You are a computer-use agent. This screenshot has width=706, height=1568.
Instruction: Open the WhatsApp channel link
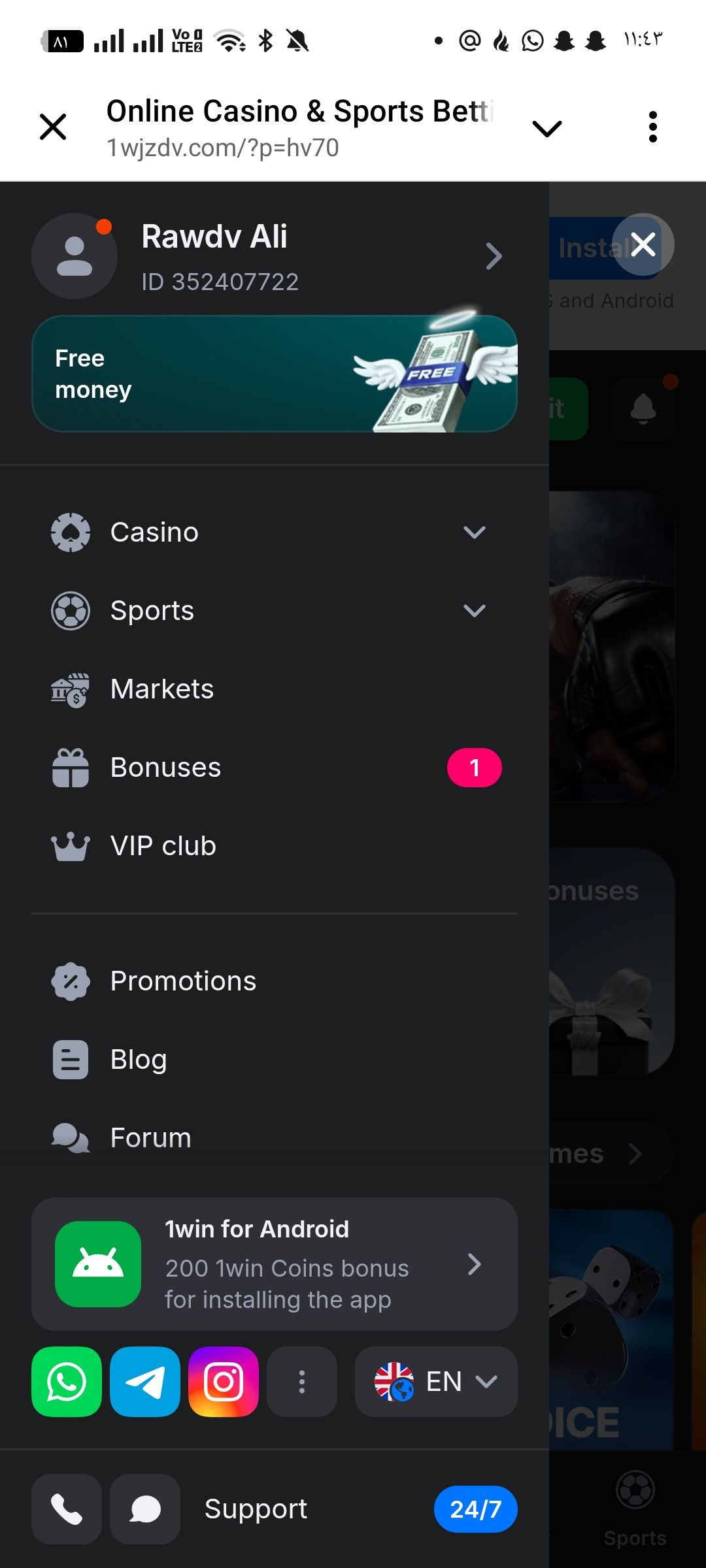[x=67, y=1382]
